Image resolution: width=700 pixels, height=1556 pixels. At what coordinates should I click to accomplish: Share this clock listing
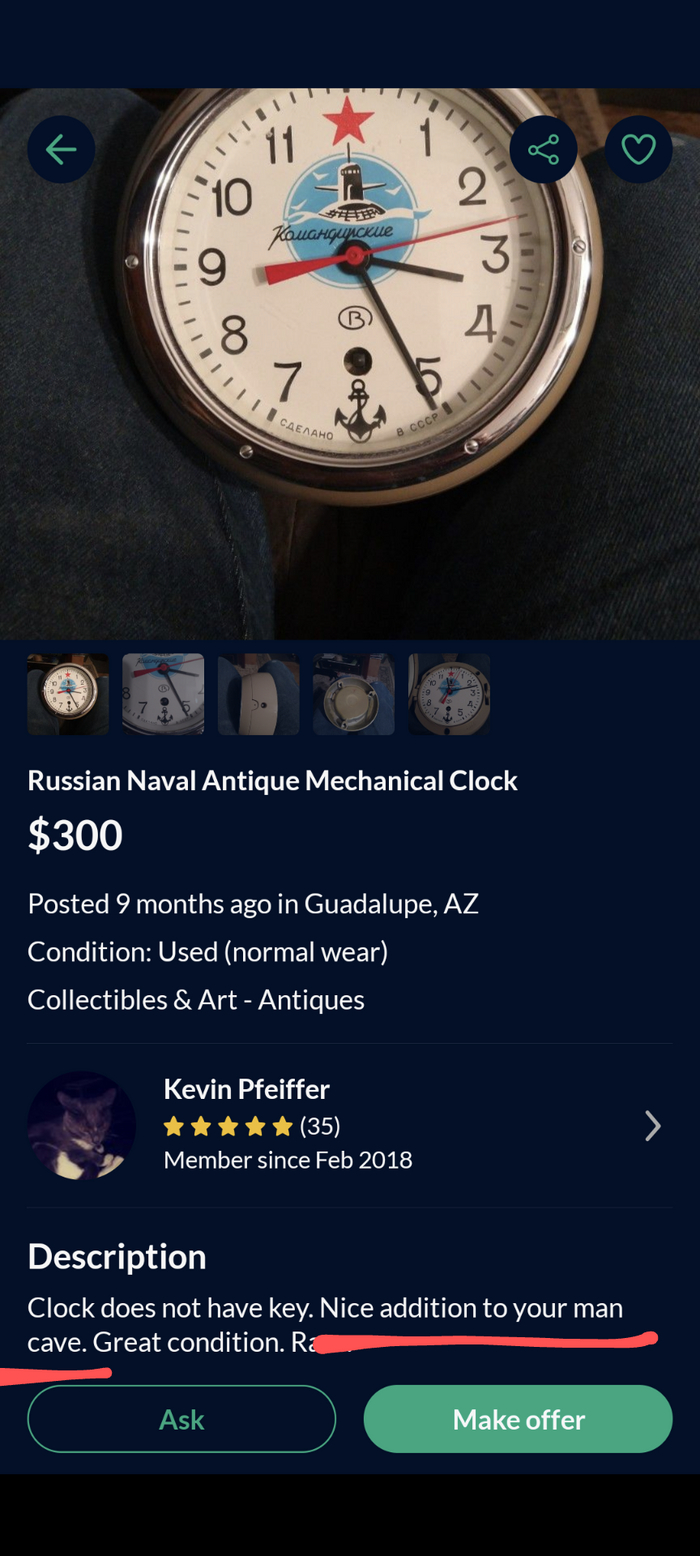pos(543,150)
